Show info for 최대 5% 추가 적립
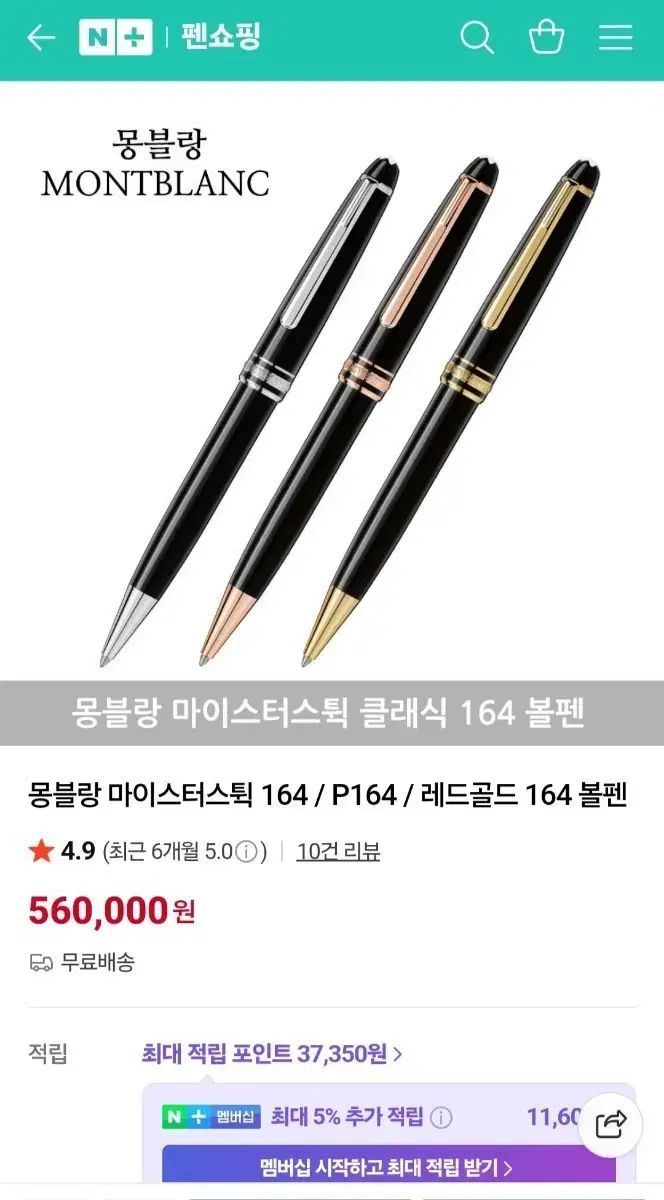 pos(441,1117)
